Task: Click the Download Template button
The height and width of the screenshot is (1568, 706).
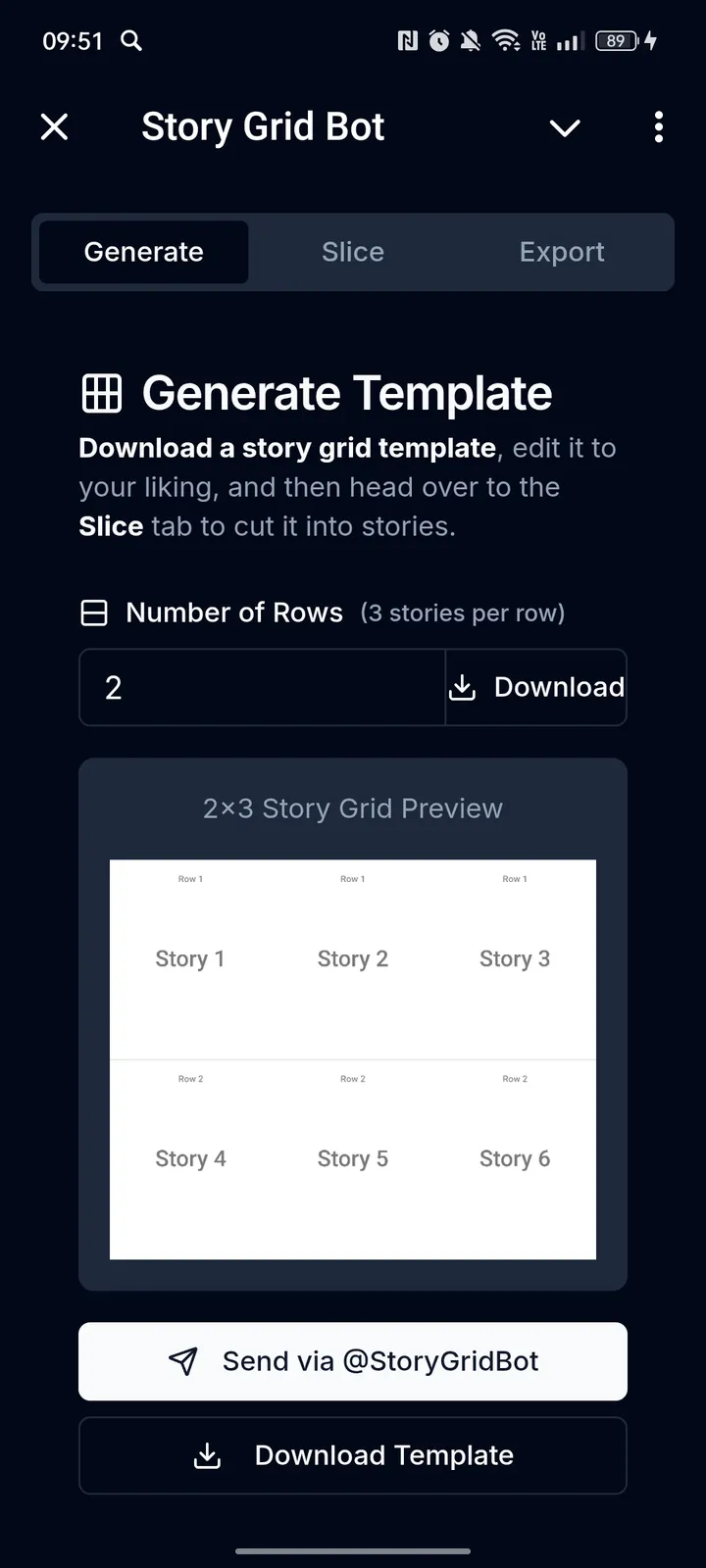Action: 353,1455
